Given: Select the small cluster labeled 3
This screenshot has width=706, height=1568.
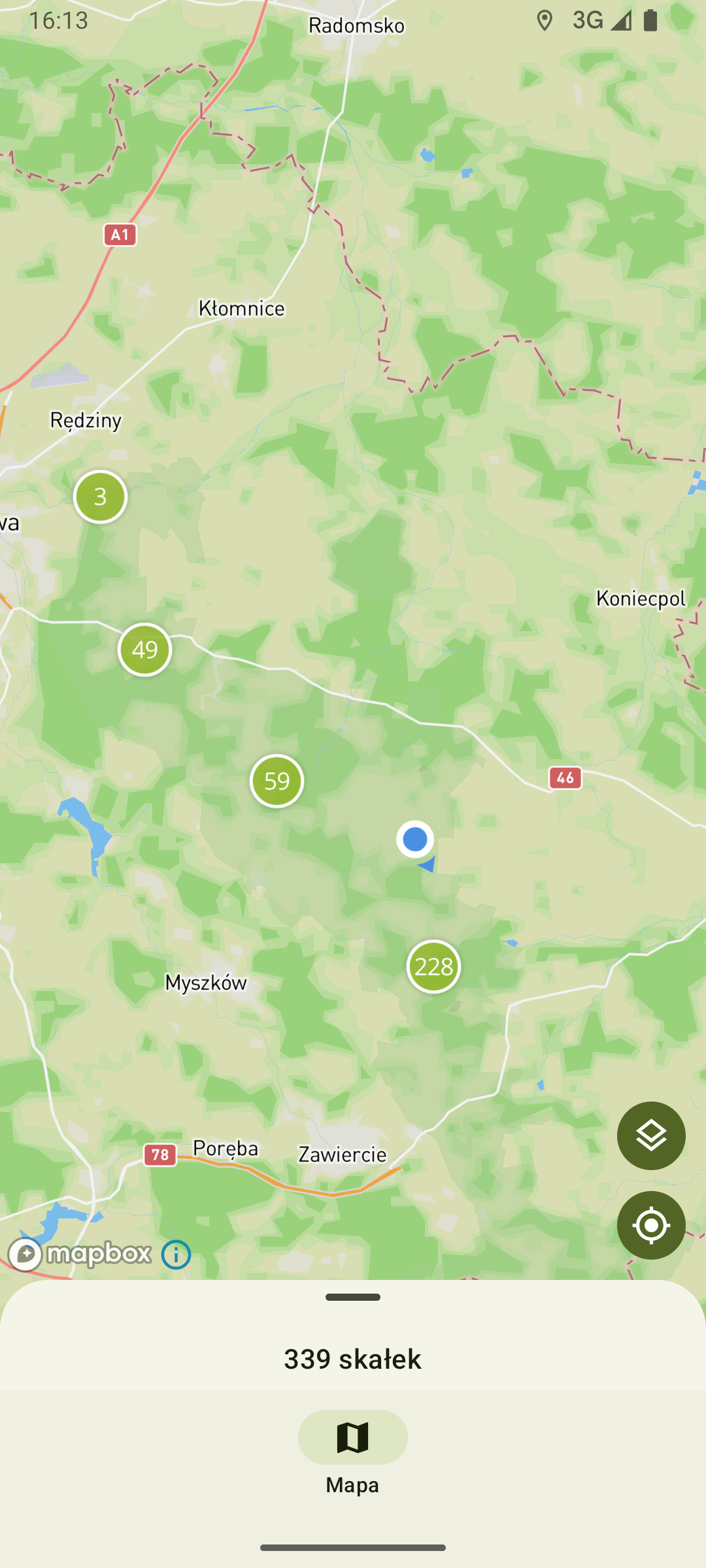Looking at the screenshot, I should click(x=99, y=497).
